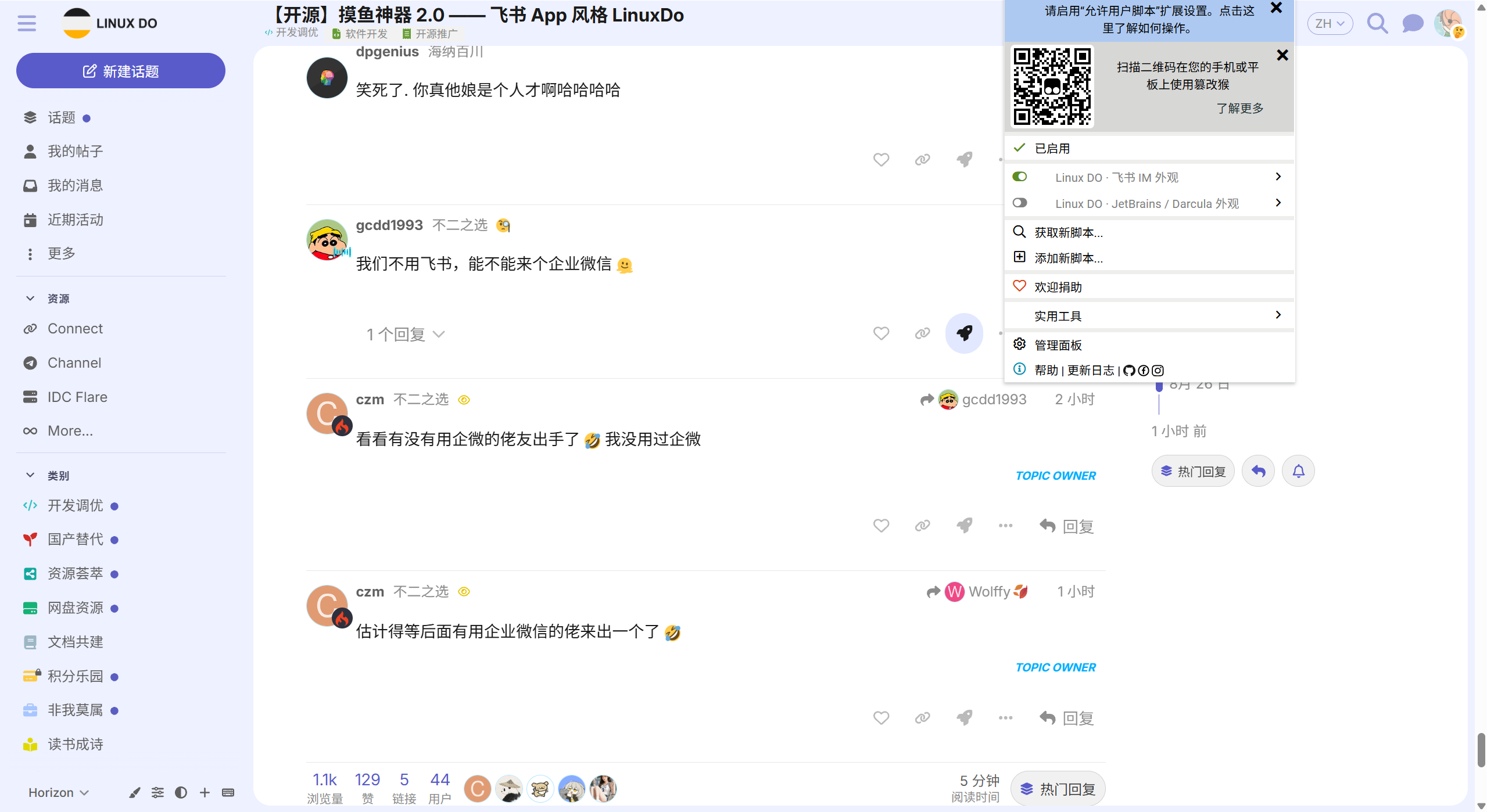Open the hamburger sidebar menu
Screen dimensions: 1487x812
[x=27, y=23]
